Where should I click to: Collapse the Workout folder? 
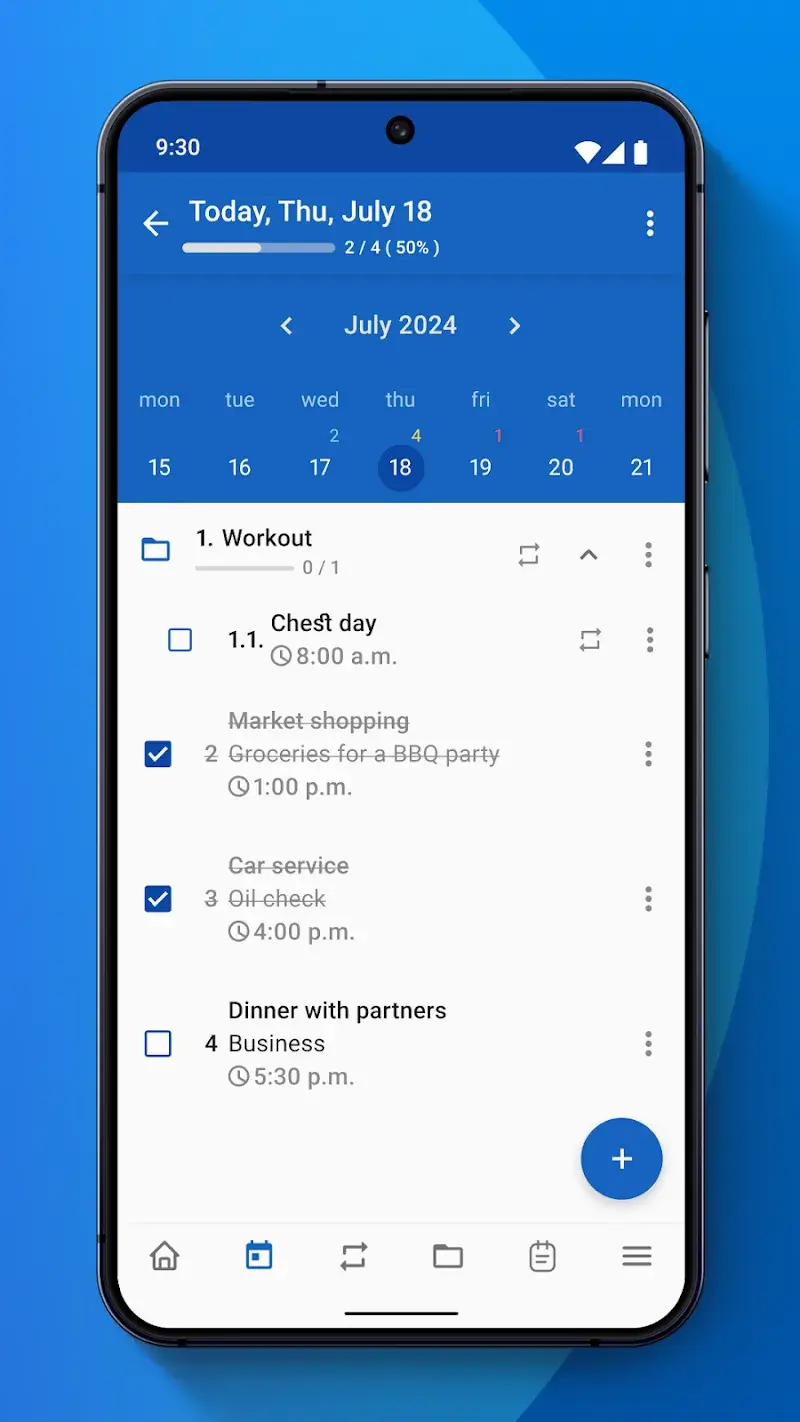[589, 554]
